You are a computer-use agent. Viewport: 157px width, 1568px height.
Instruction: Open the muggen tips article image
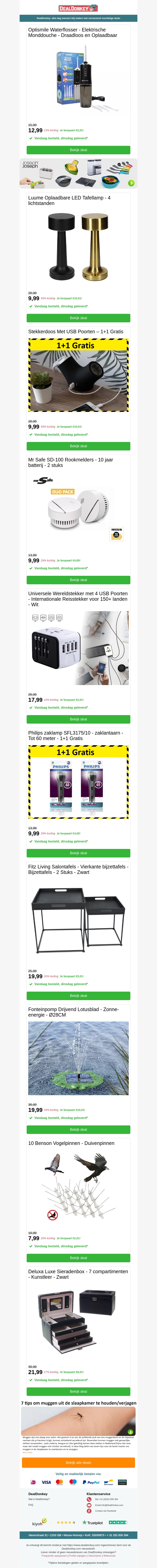[x=78, y=1421]
